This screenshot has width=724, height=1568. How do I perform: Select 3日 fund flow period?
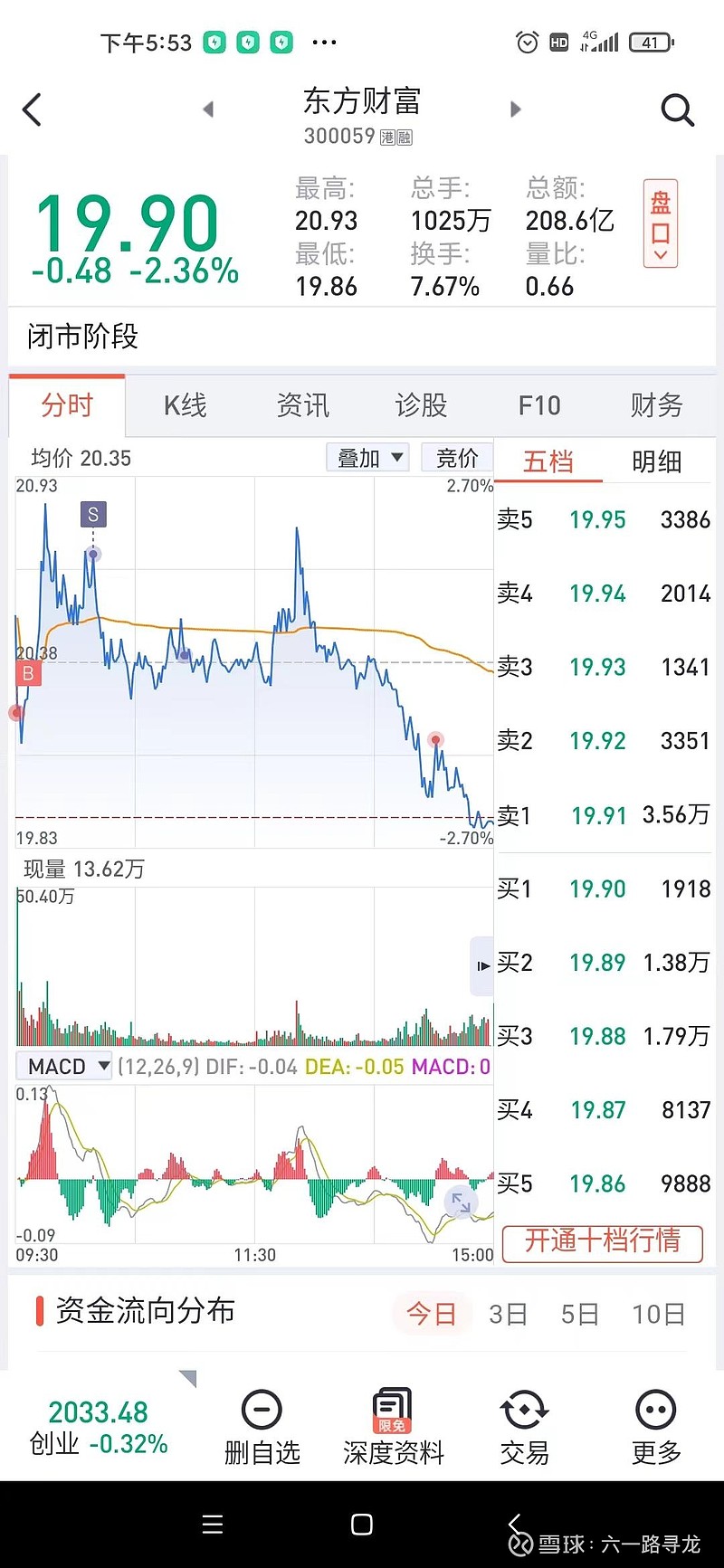(x=508, y=1314)
